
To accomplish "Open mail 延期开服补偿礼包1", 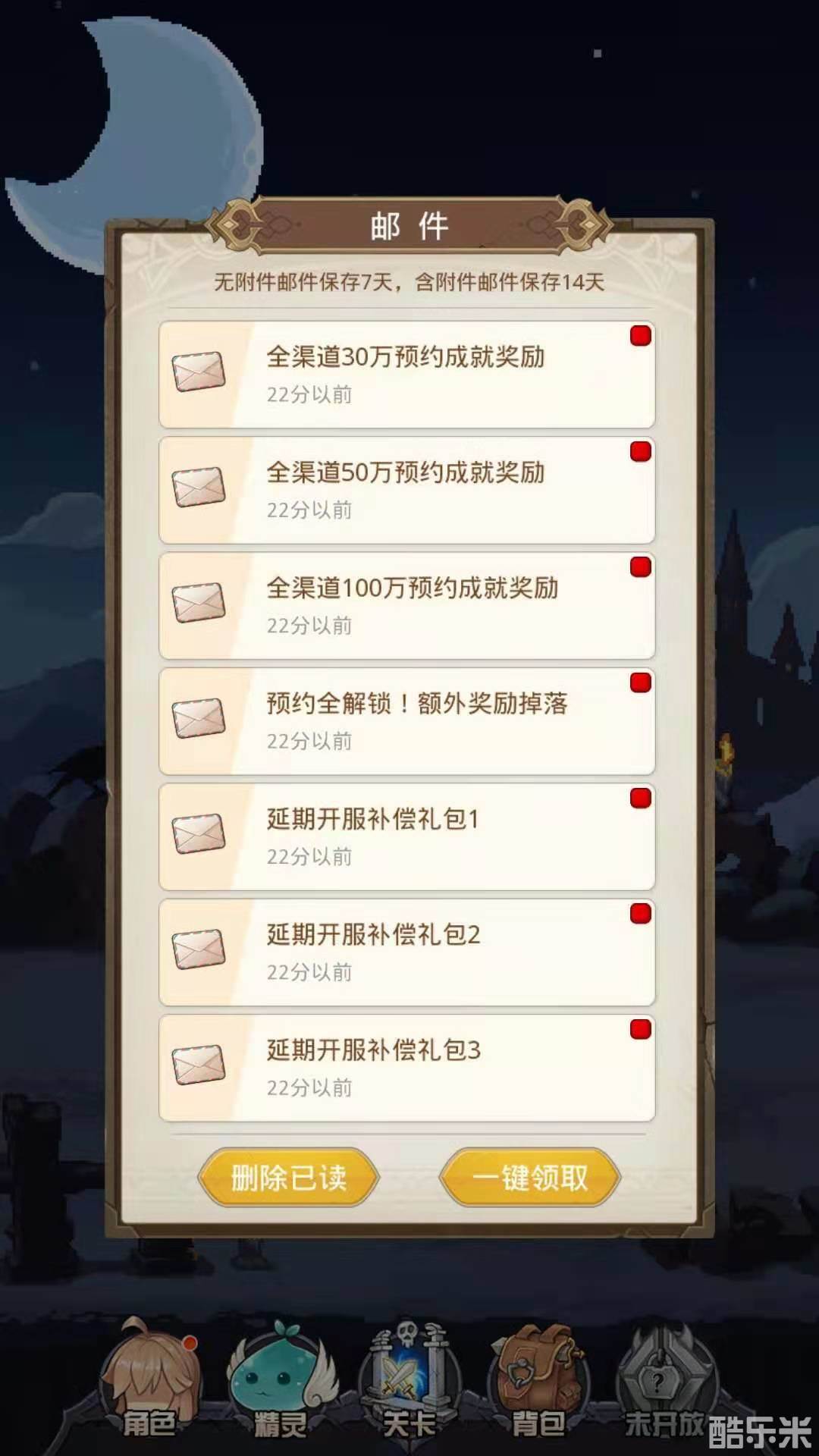I will pyautogui.click(x=406, y=836).
